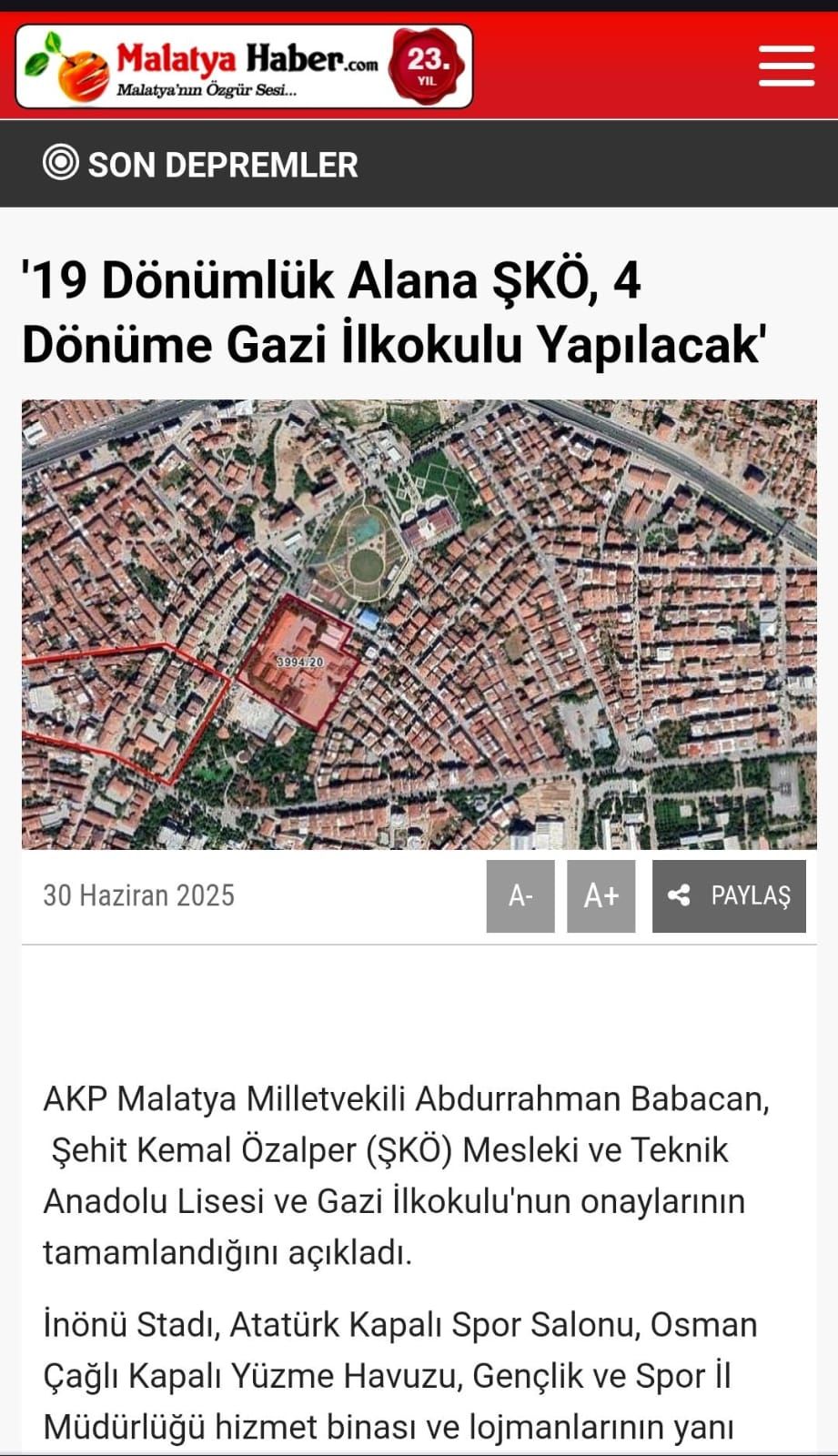The image size is (838, 1456).
Task: Decrease article font size with A-
Action: click(520, 896)
